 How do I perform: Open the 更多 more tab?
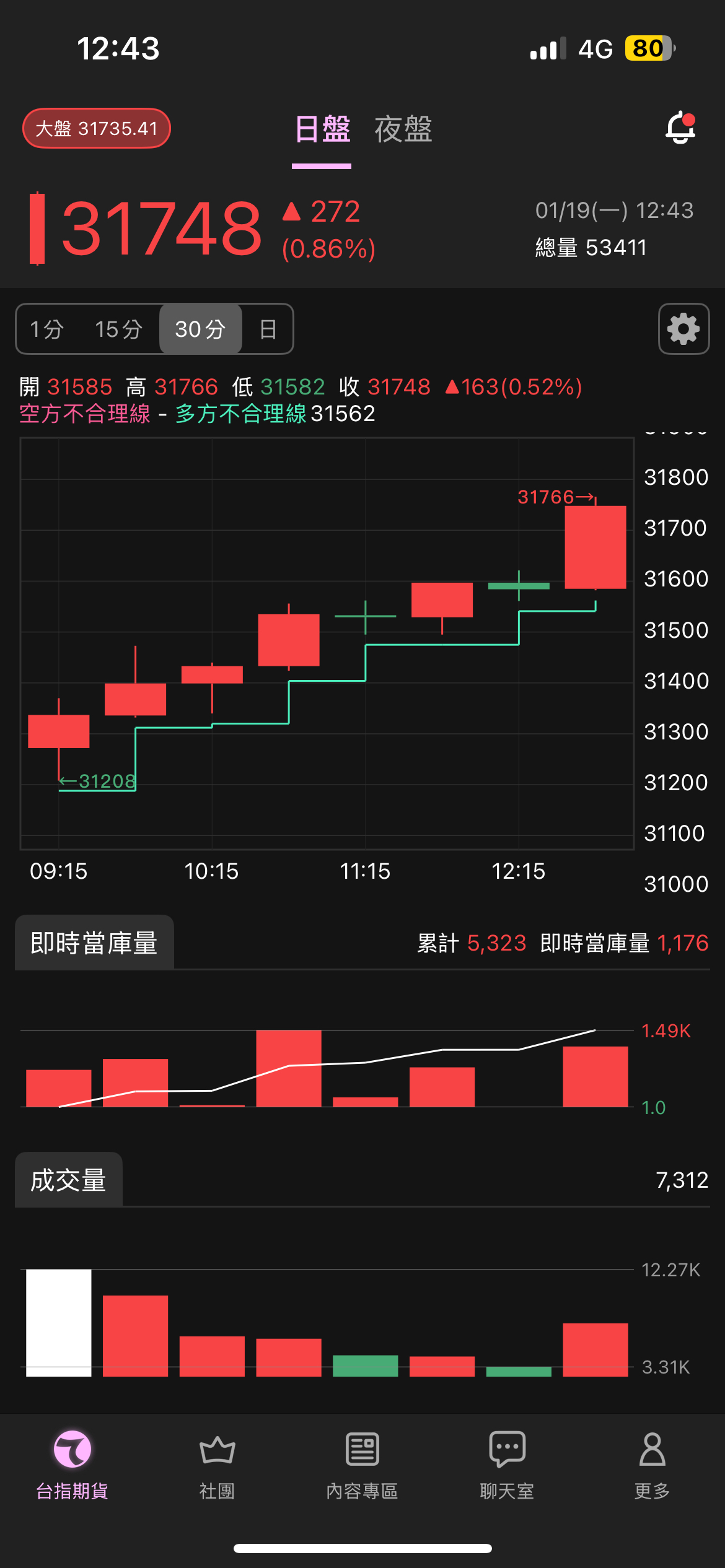tap(652, 1463)
